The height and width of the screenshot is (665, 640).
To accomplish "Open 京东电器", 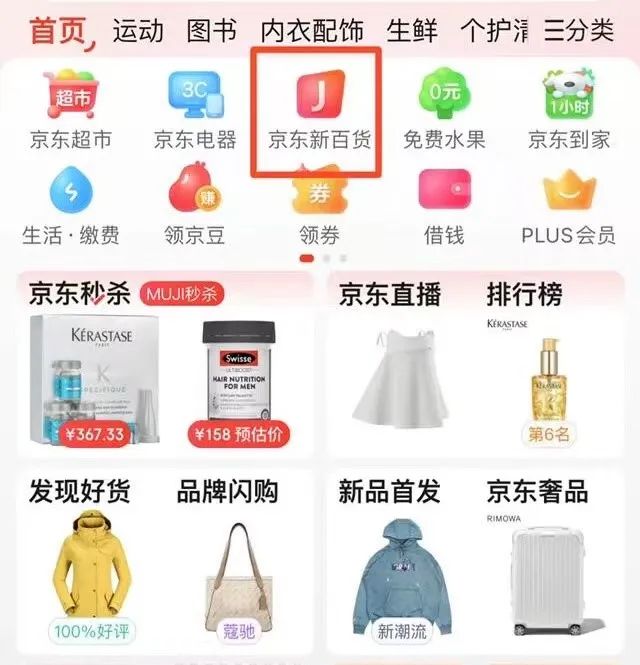I will pos(195,110).
